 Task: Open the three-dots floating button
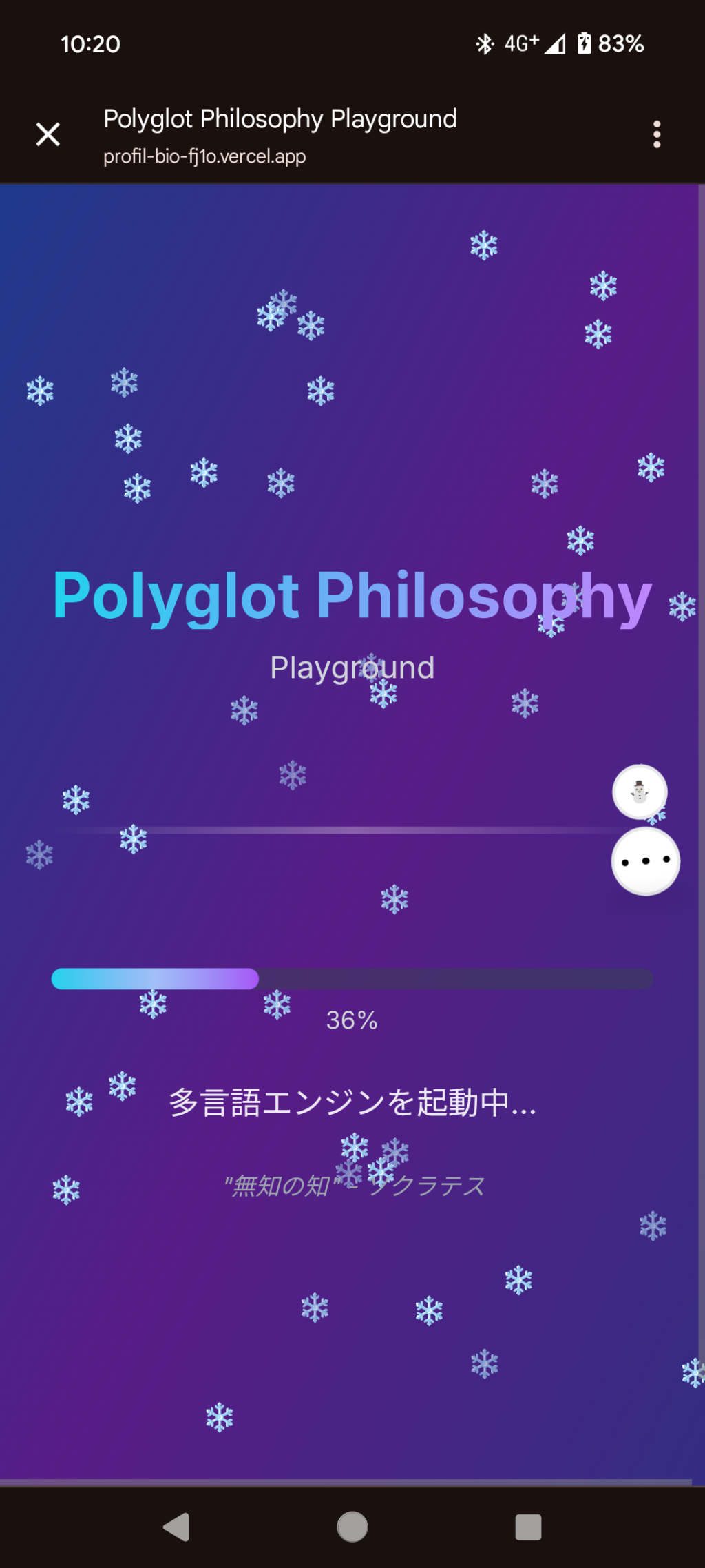point(645,861)
